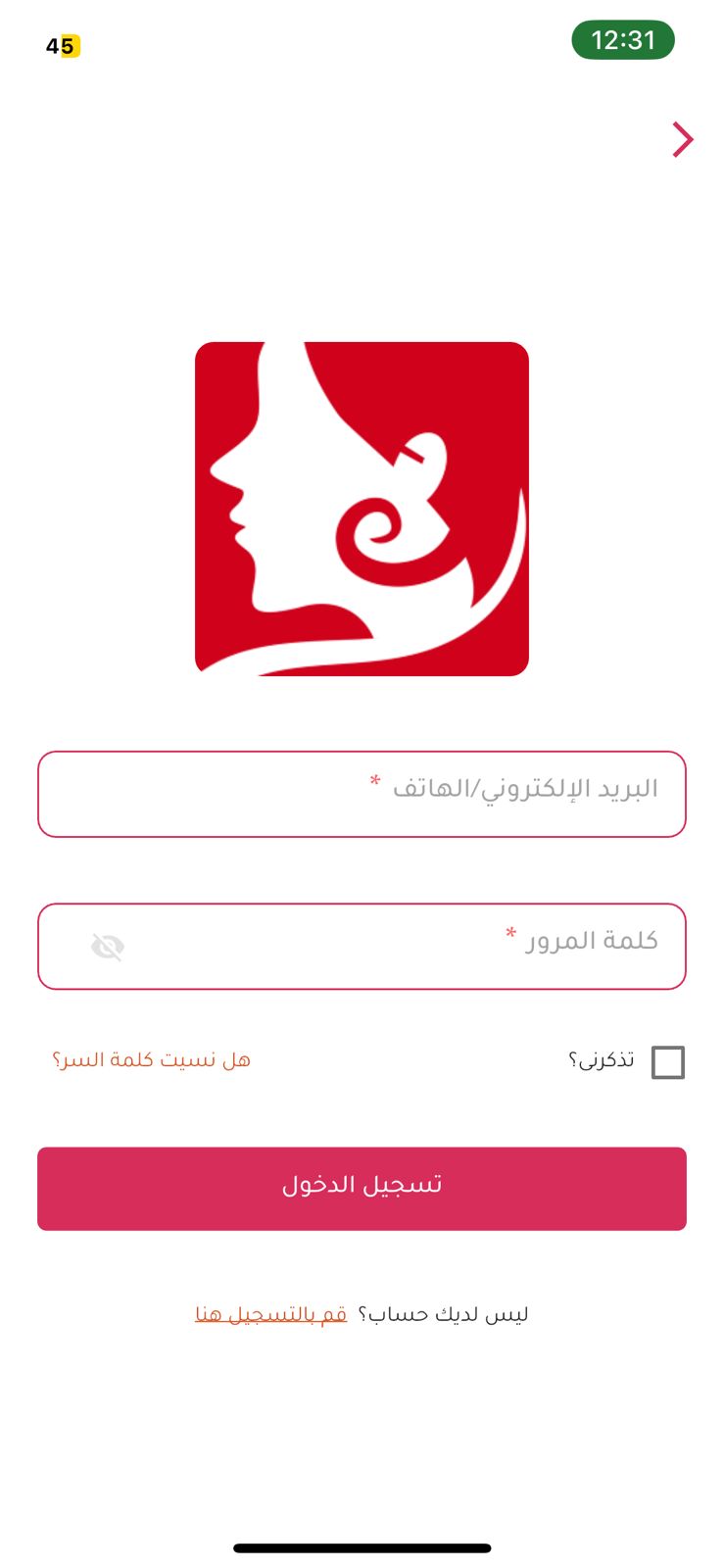Tap the yellow battery indicator showing 45
The height and width of the screenshot is (1568, 724).
(58, 45)
